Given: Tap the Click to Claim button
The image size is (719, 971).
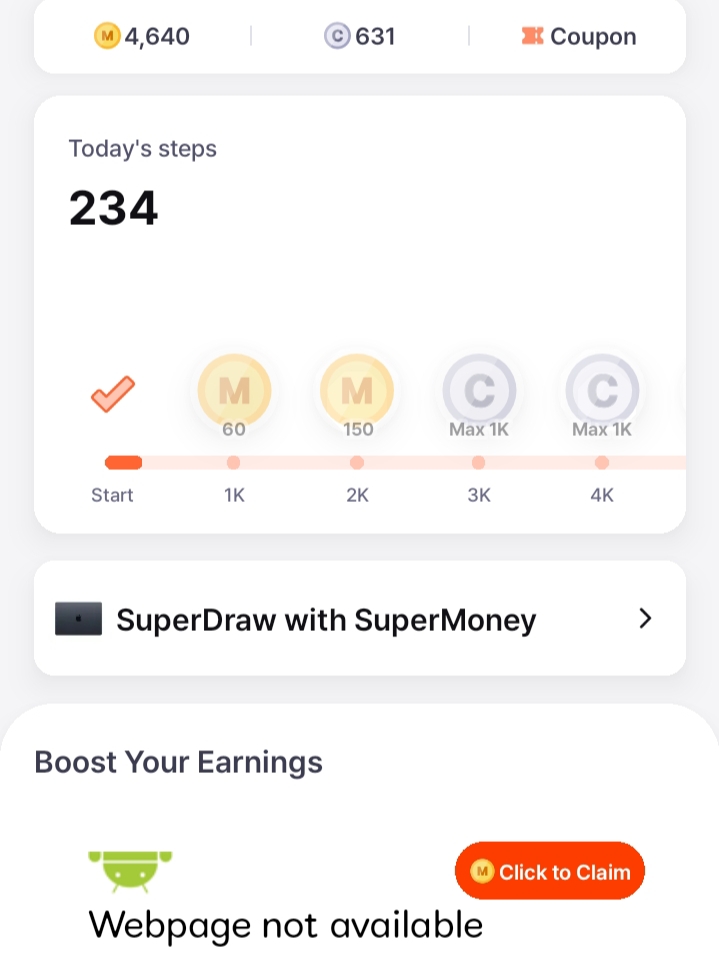Looking at the screenshot, I should point(550,872).
